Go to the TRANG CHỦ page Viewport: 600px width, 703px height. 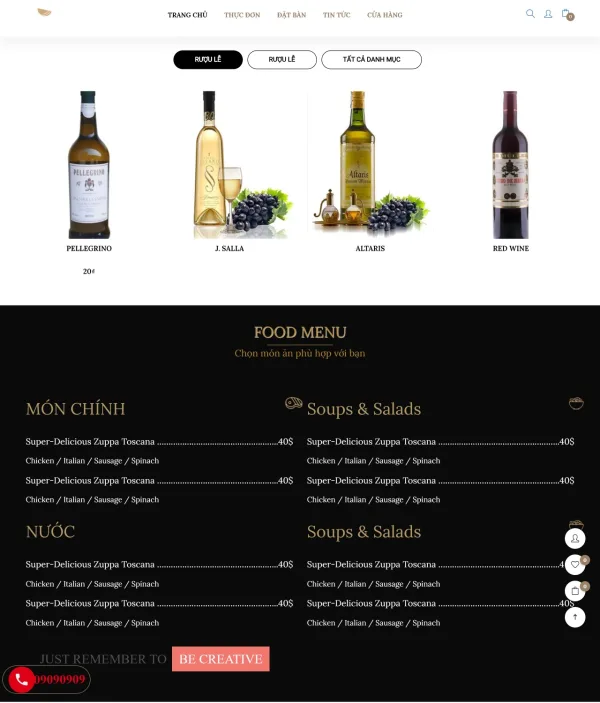(x=187, y=15)
